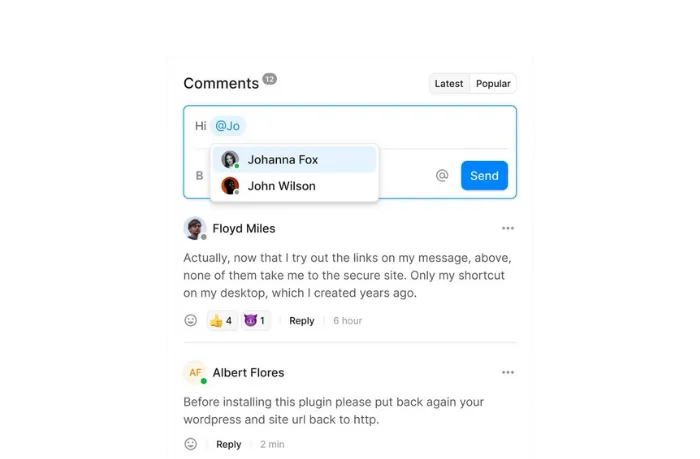Focus the comment text field
This screenshot has height=459, width=700.
coord(380,126)
